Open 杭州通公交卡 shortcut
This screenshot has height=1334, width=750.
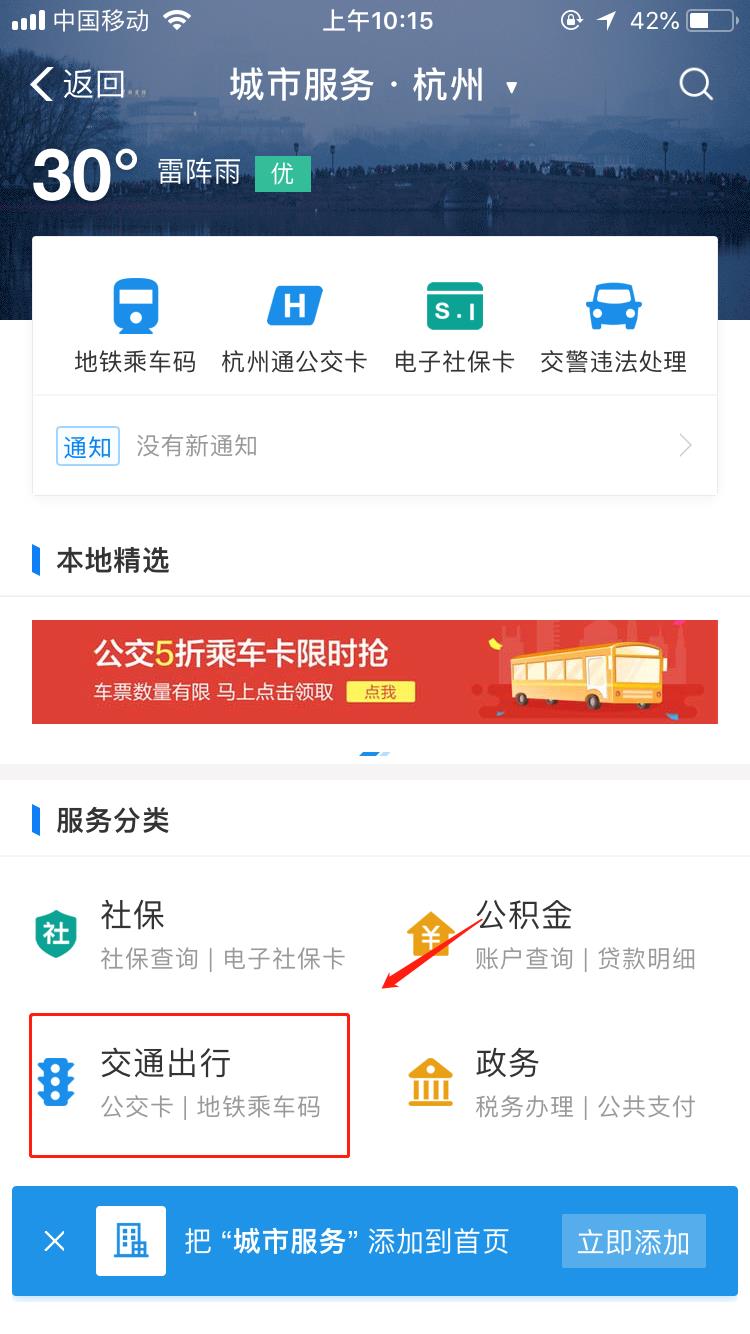(x=294, y=327)
